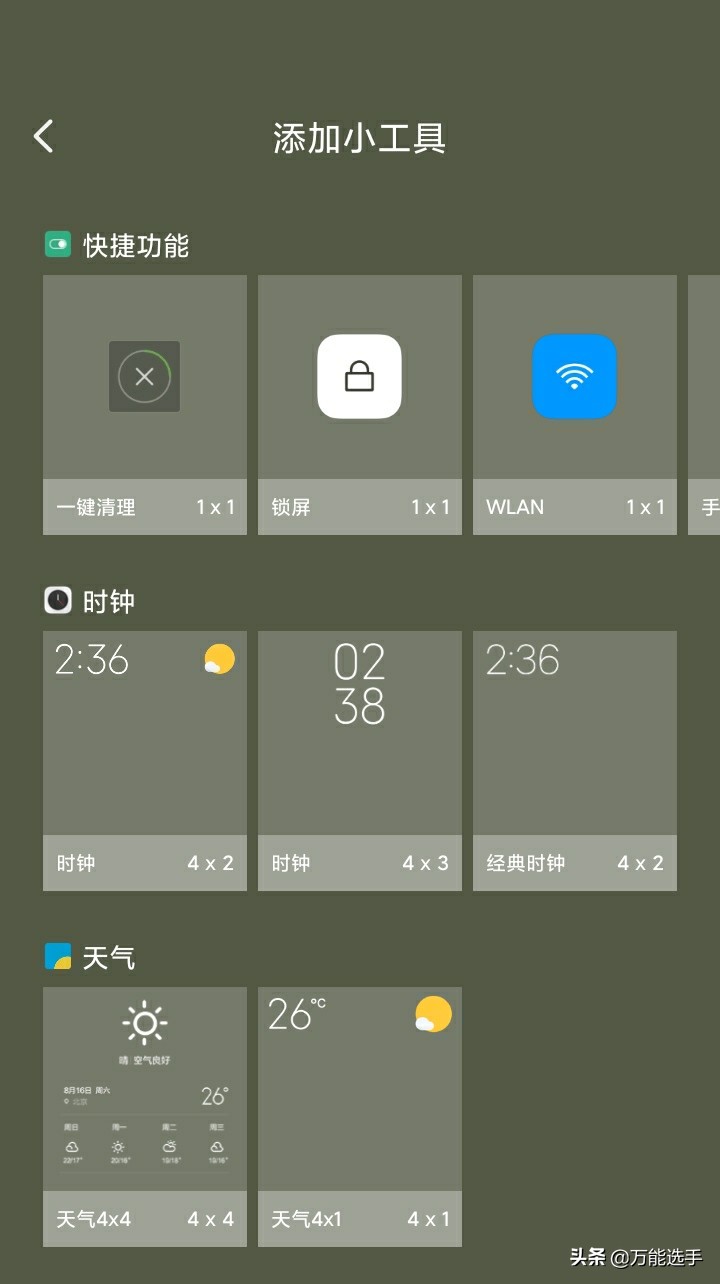This screenshot has height=1284, width=720.
Task: Choose the 天气4x1 widget
Action: (x=360, y=1116)
